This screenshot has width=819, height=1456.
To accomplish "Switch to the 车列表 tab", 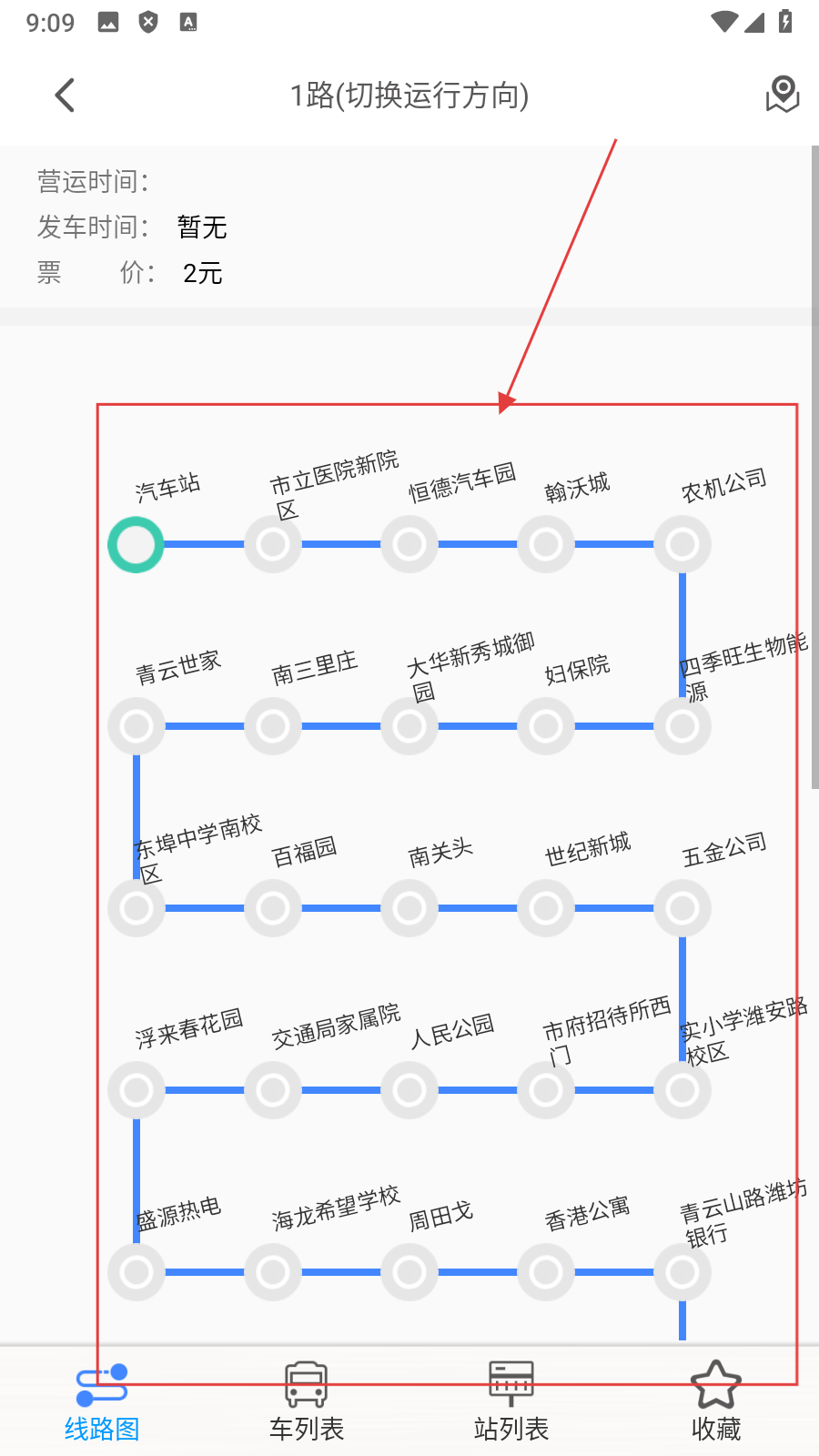I will click(307, 1401).
